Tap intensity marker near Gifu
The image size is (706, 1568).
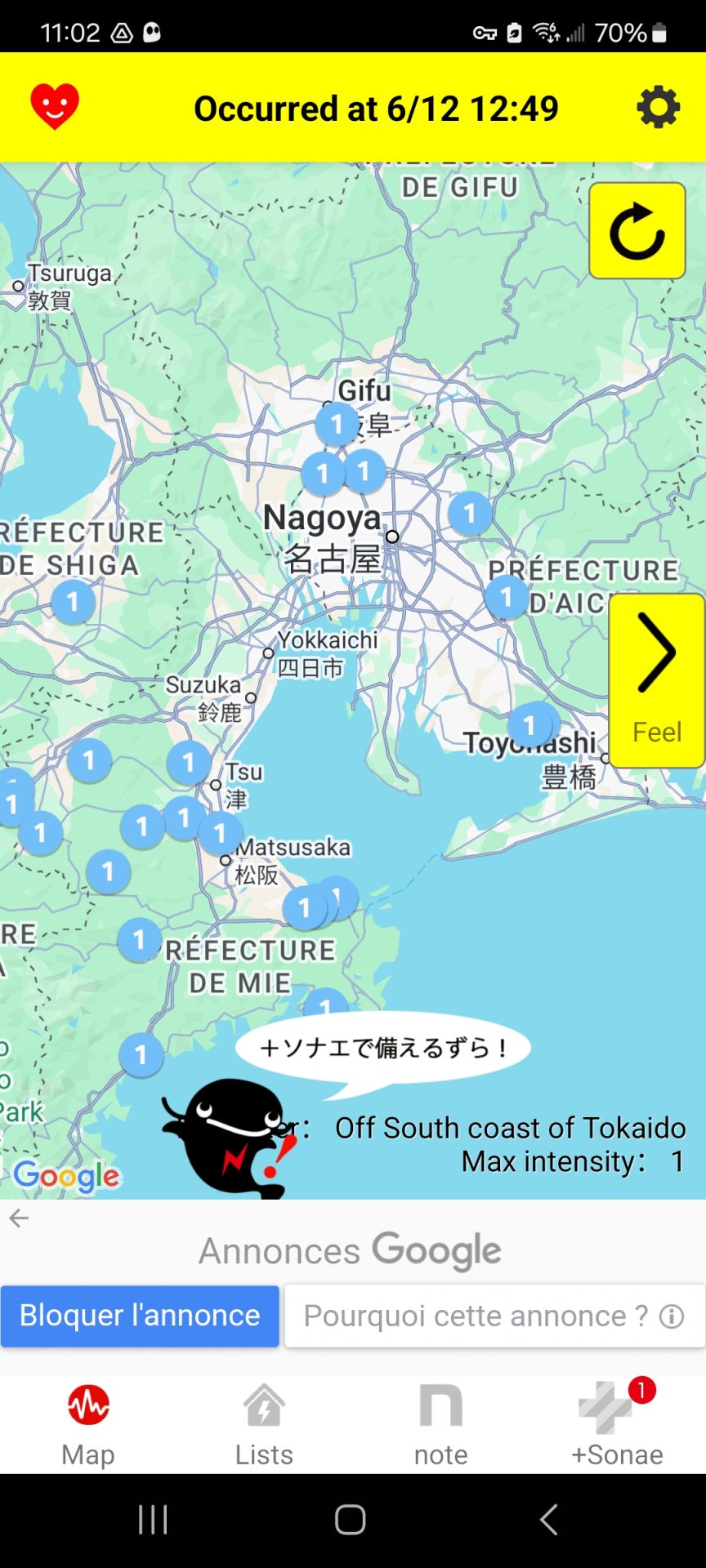click(x=336, y=425)
